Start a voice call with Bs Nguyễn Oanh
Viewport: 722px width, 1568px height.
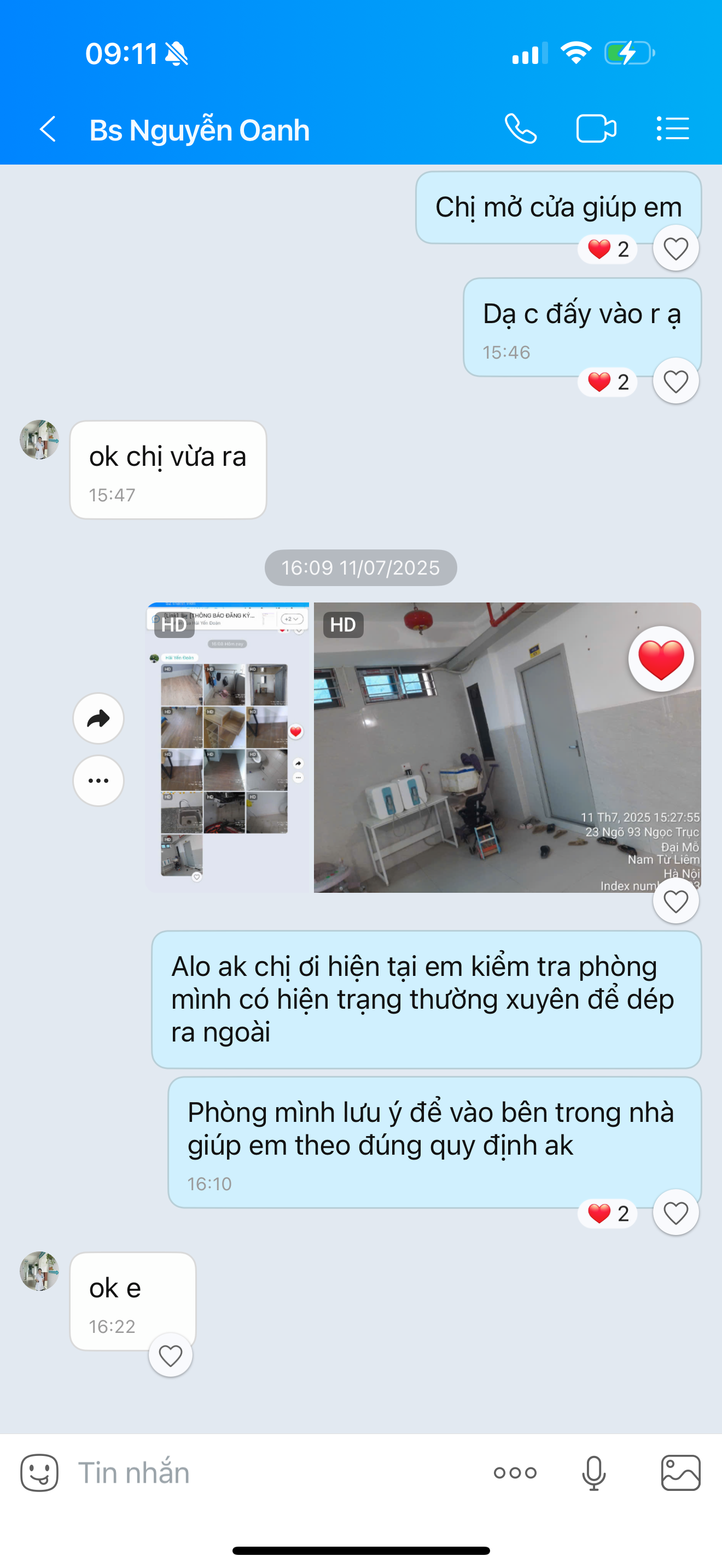pos(521,129)
